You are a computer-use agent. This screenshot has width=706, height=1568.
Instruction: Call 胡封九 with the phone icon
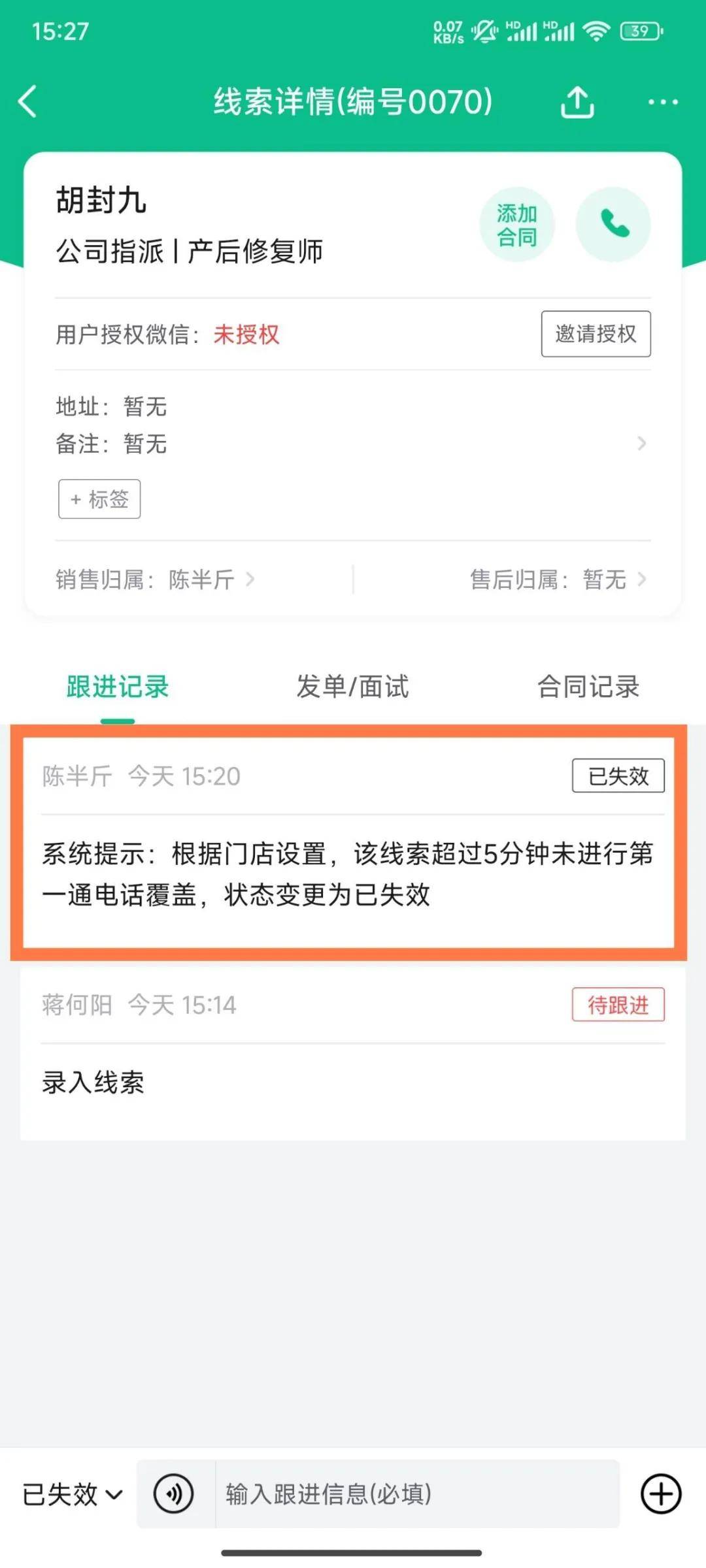pyautogui.click(x=613, y=225)
